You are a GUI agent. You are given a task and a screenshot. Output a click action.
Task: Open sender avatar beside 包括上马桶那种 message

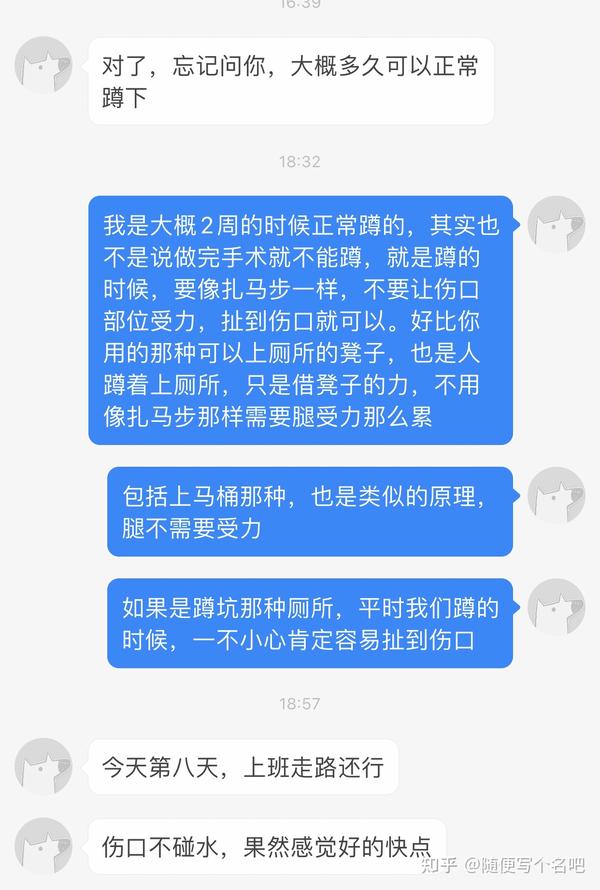click(556, 495)
